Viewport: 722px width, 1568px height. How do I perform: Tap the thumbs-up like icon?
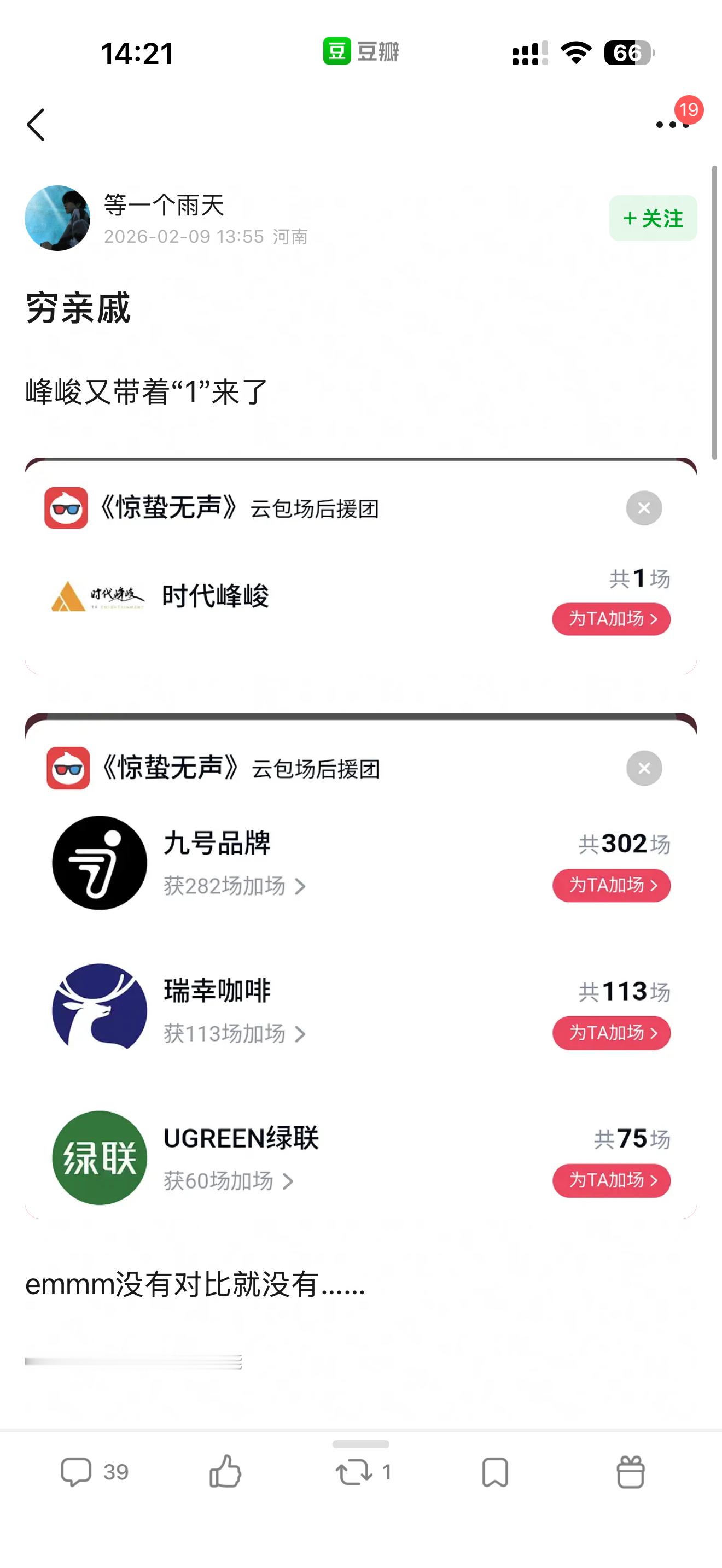(225, 1472)
